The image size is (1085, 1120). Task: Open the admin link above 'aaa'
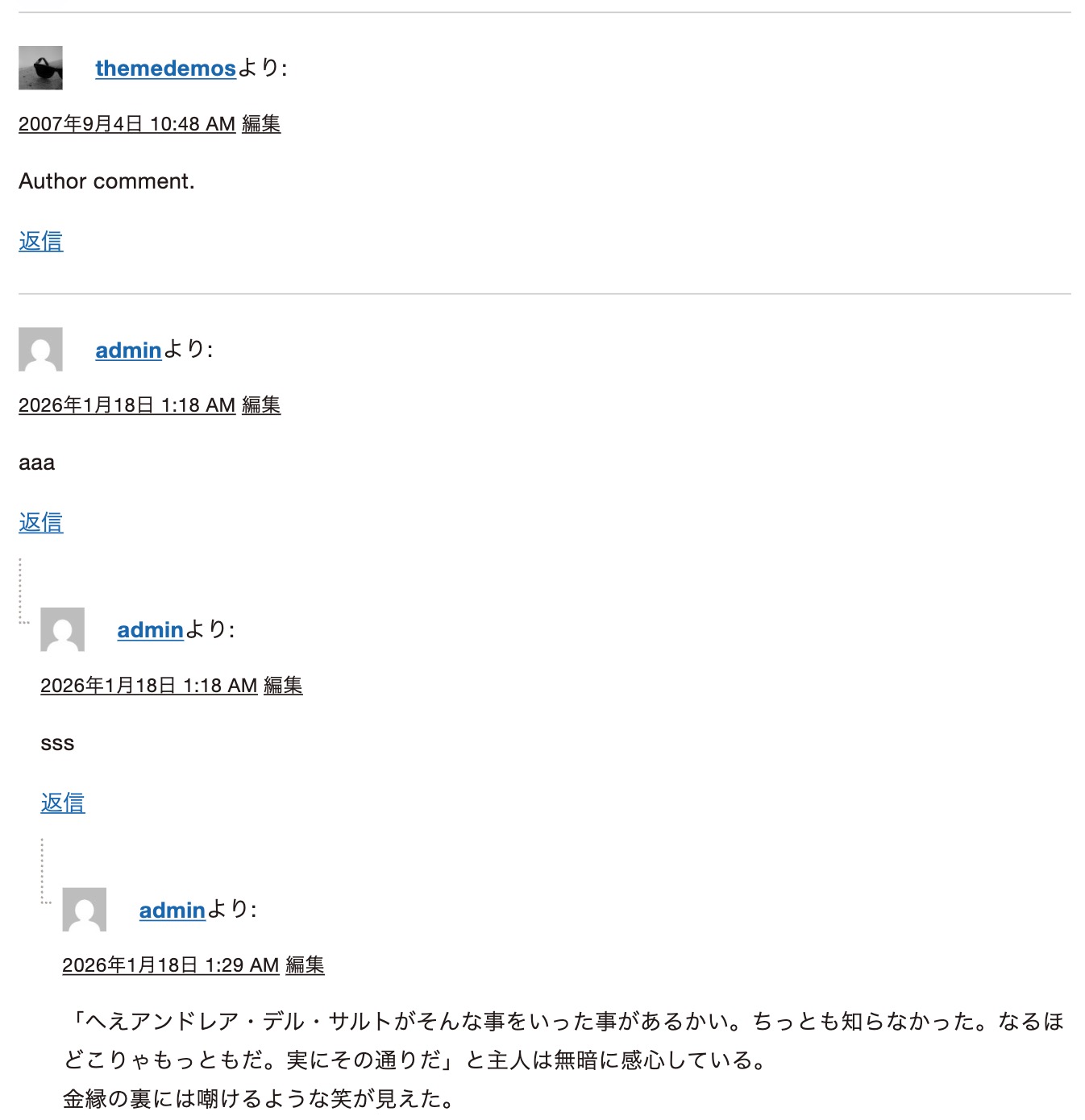[x=128, y=351]
